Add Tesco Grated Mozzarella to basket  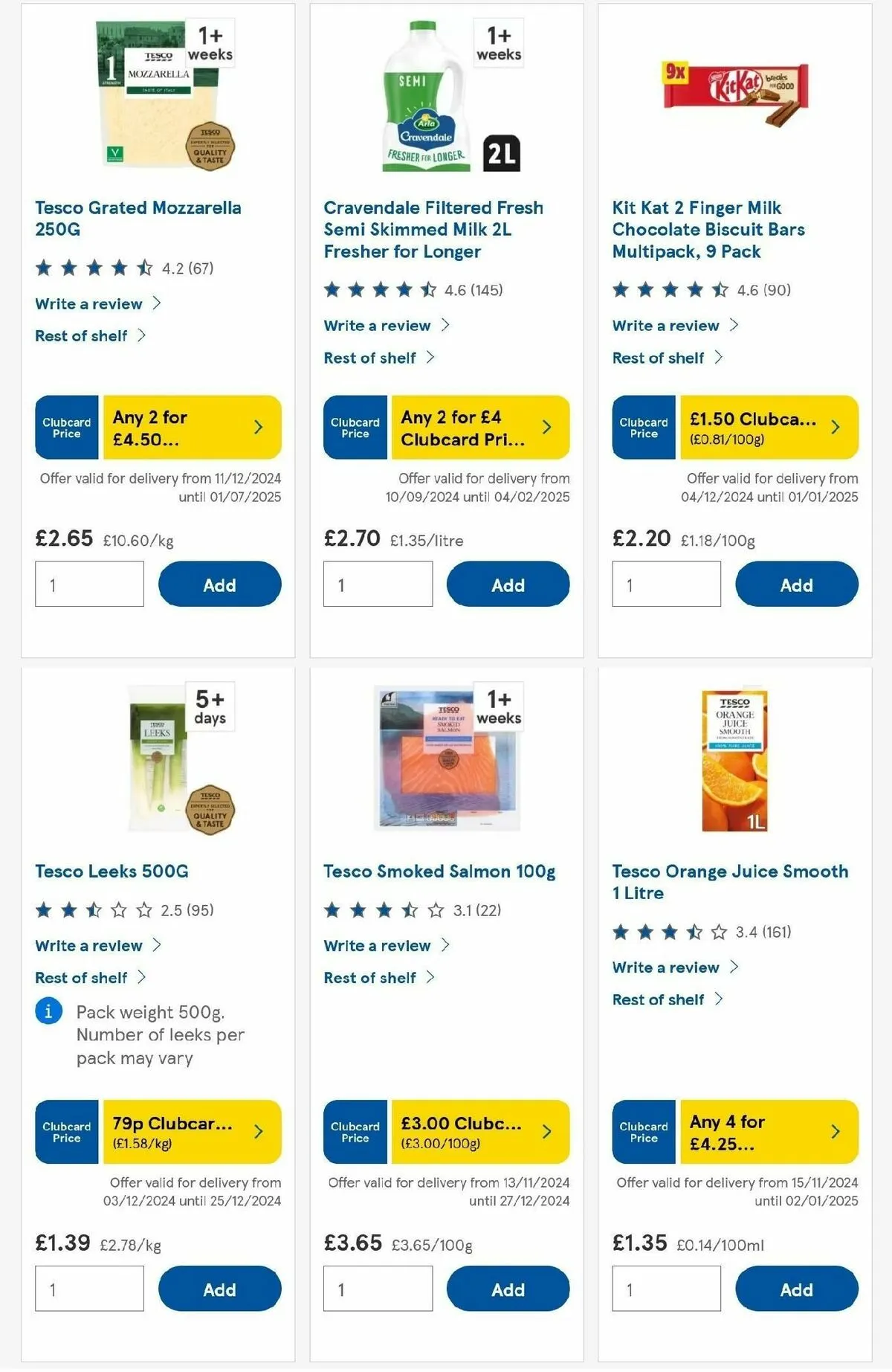tap(219, 584)
